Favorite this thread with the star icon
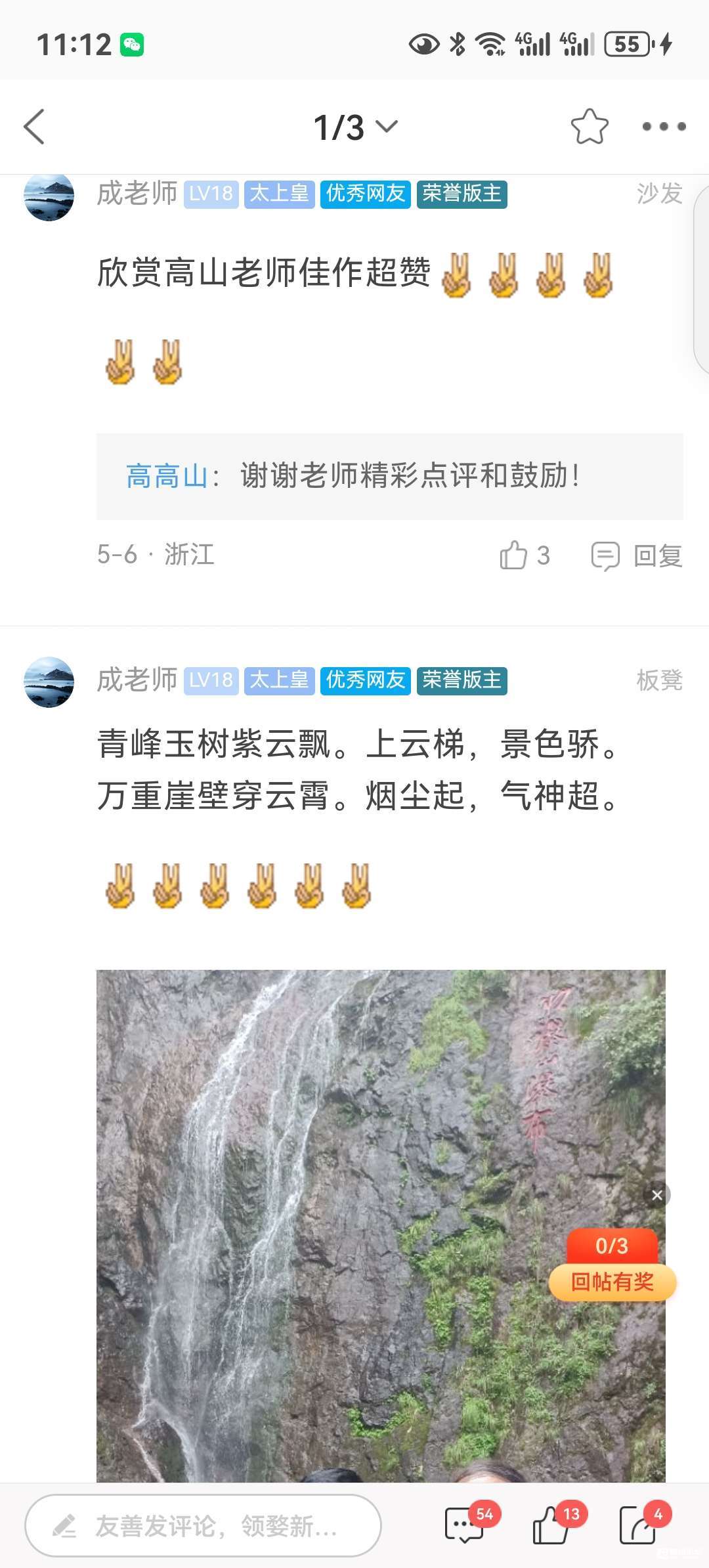 pyautogui.click(x=590, y=126)
